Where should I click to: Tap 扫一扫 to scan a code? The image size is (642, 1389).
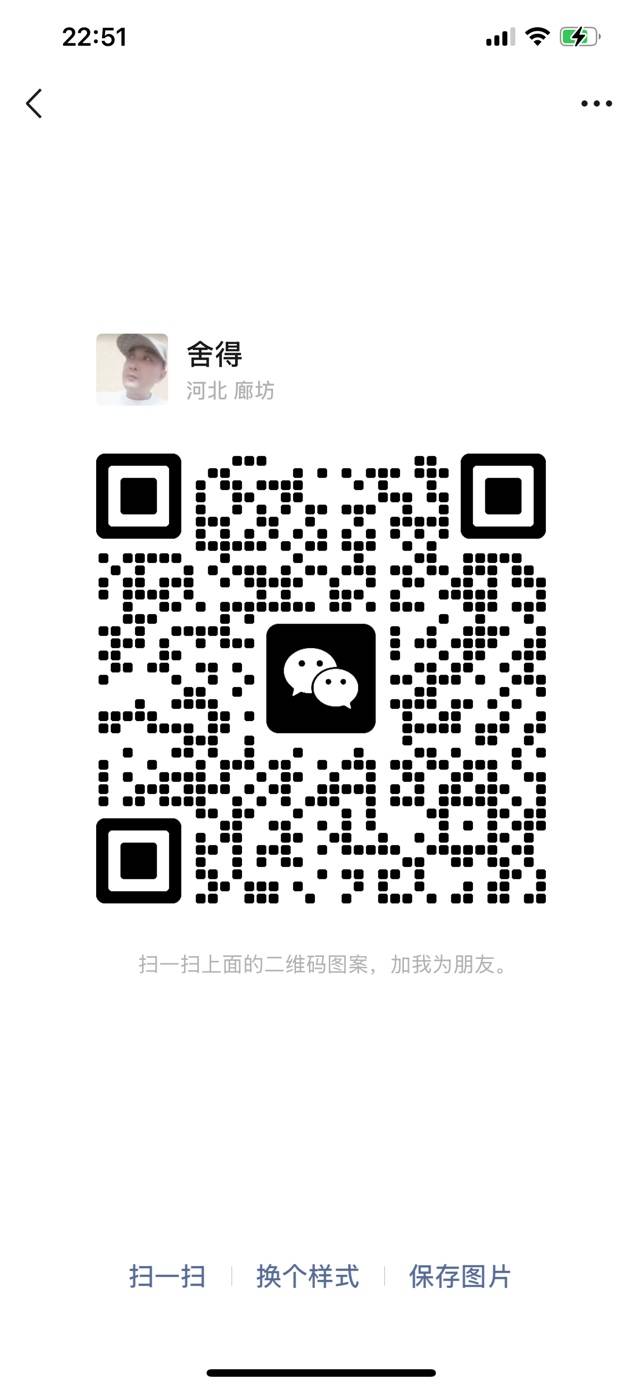167,1276
